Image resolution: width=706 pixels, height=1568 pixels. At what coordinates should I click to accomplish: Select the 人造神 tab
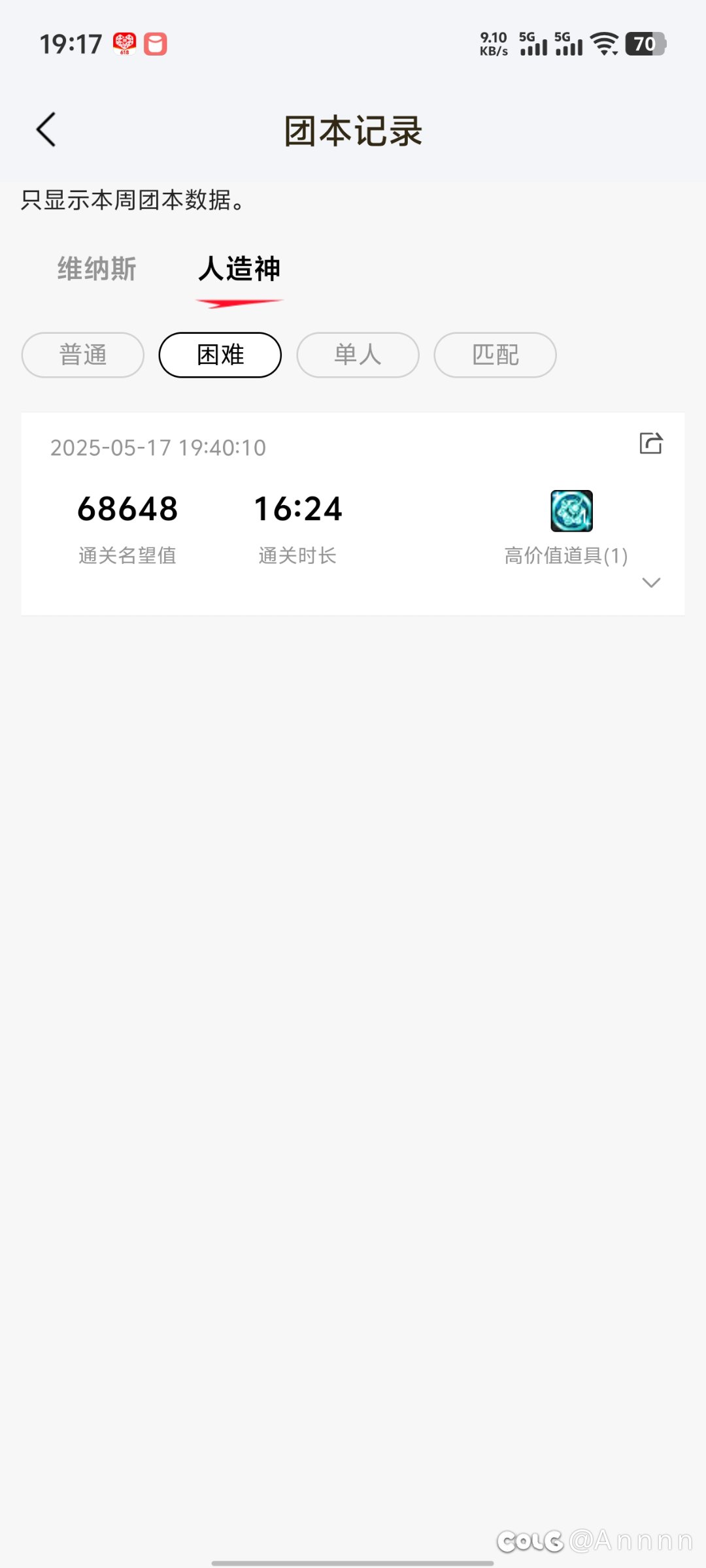point(239,269)
